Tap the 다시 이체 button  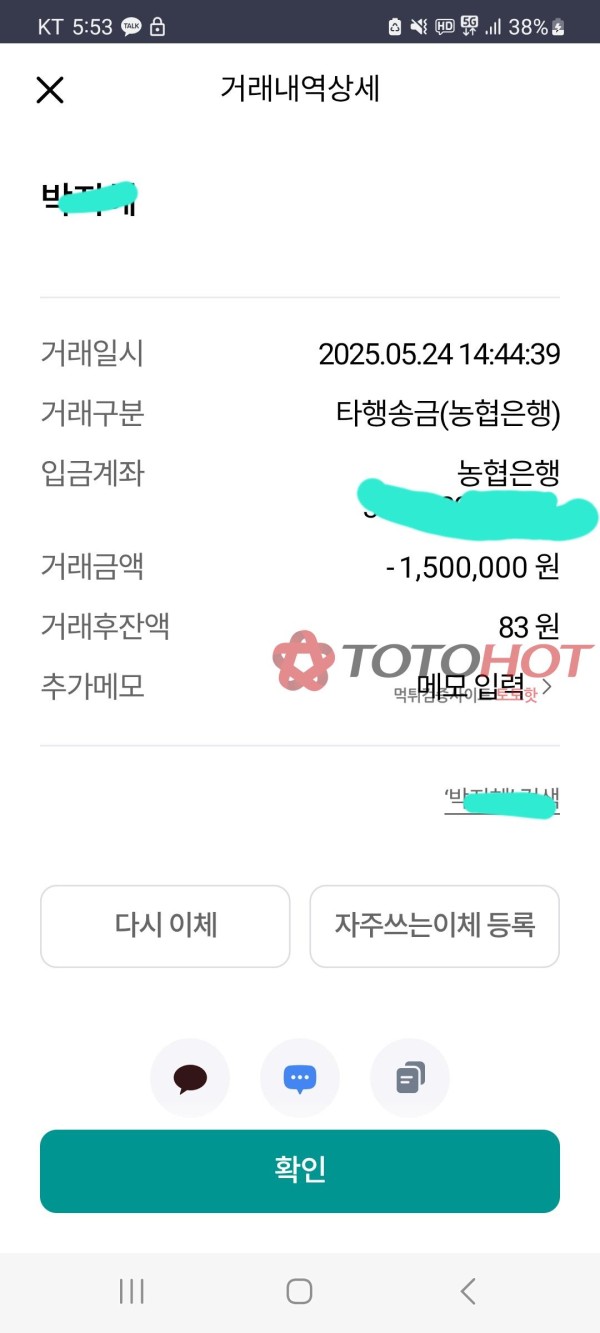pos(165,925)
